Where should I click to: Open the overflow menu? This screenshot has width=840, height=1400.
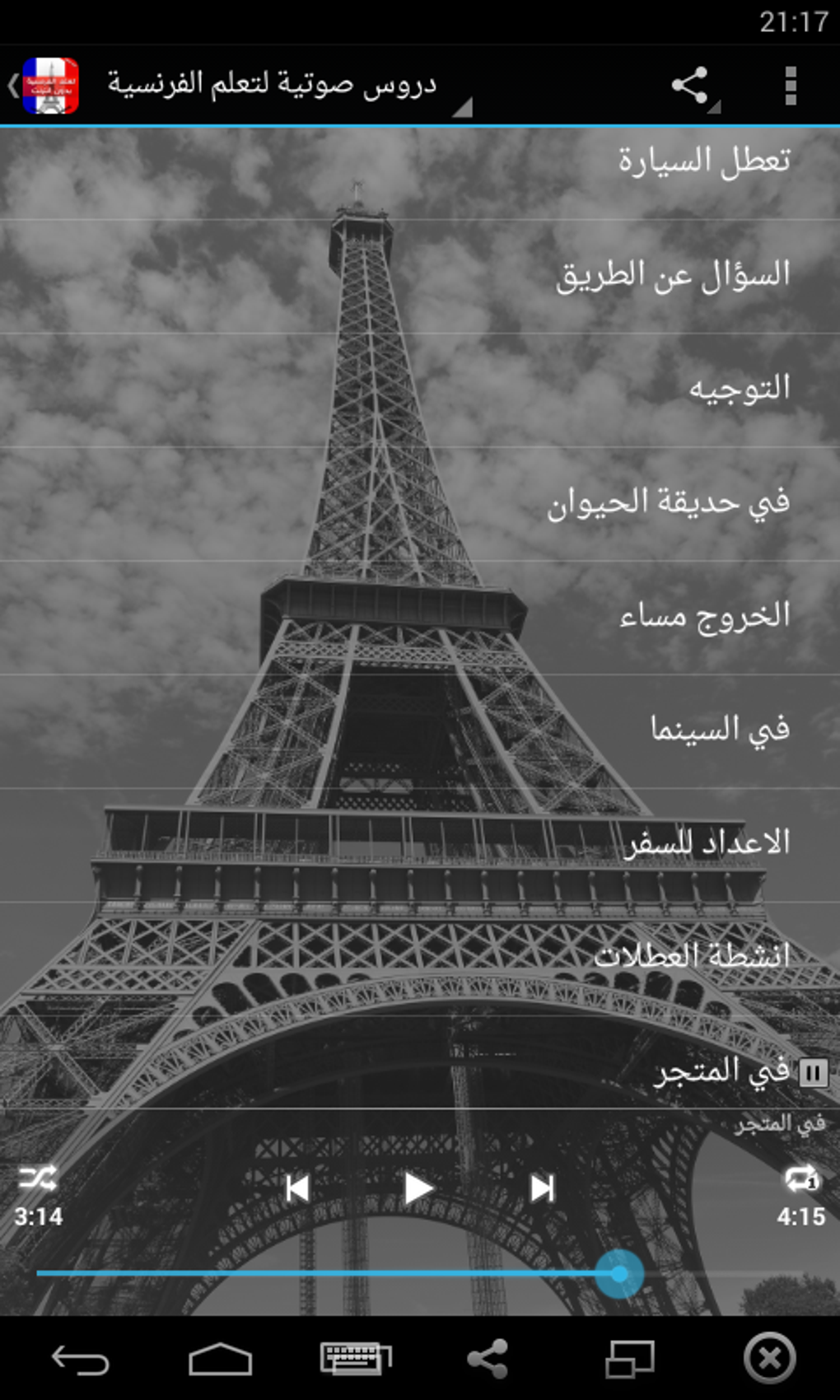(x=790, y=86)
